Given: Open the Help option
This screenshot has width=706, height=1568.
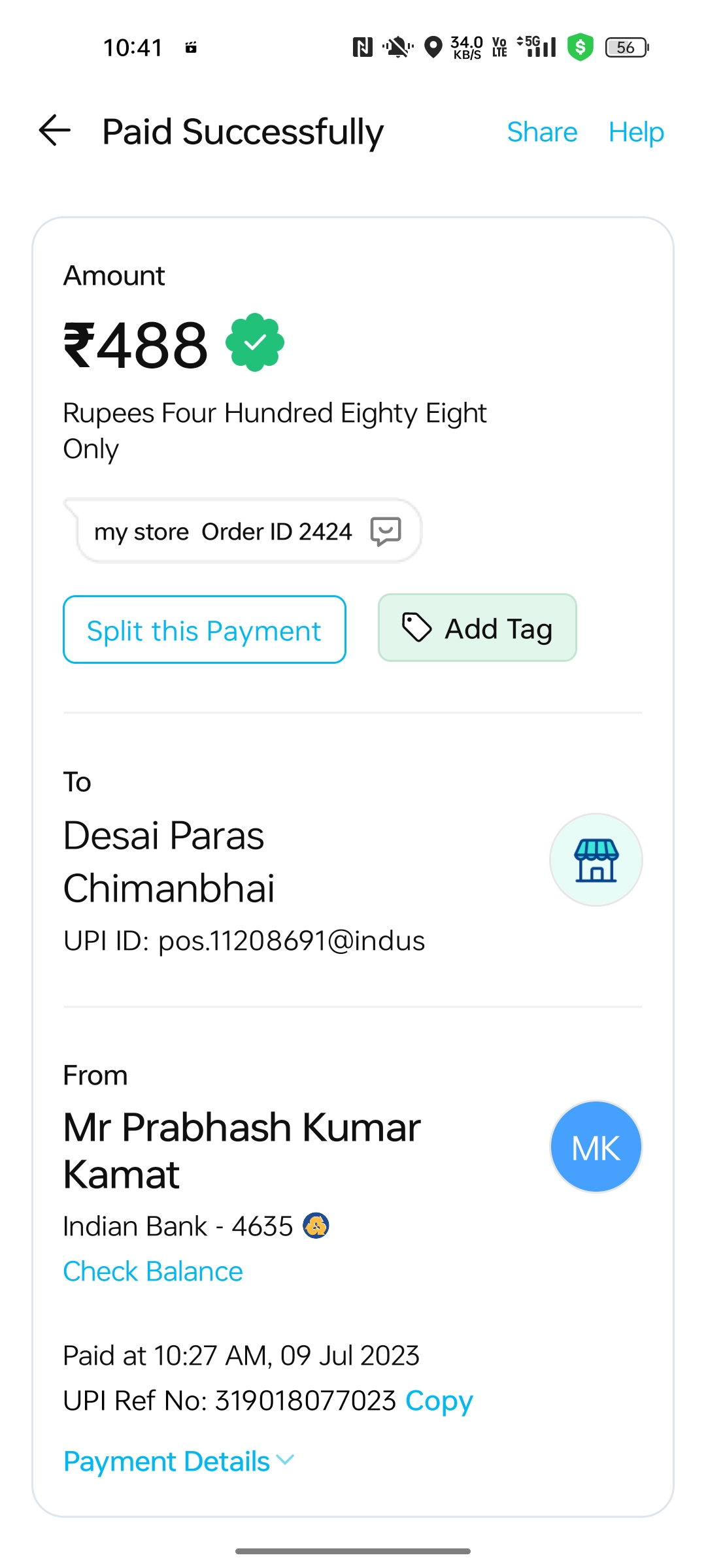Looking at the screenshot, I should pyautogui.click(x=635, y=132).
